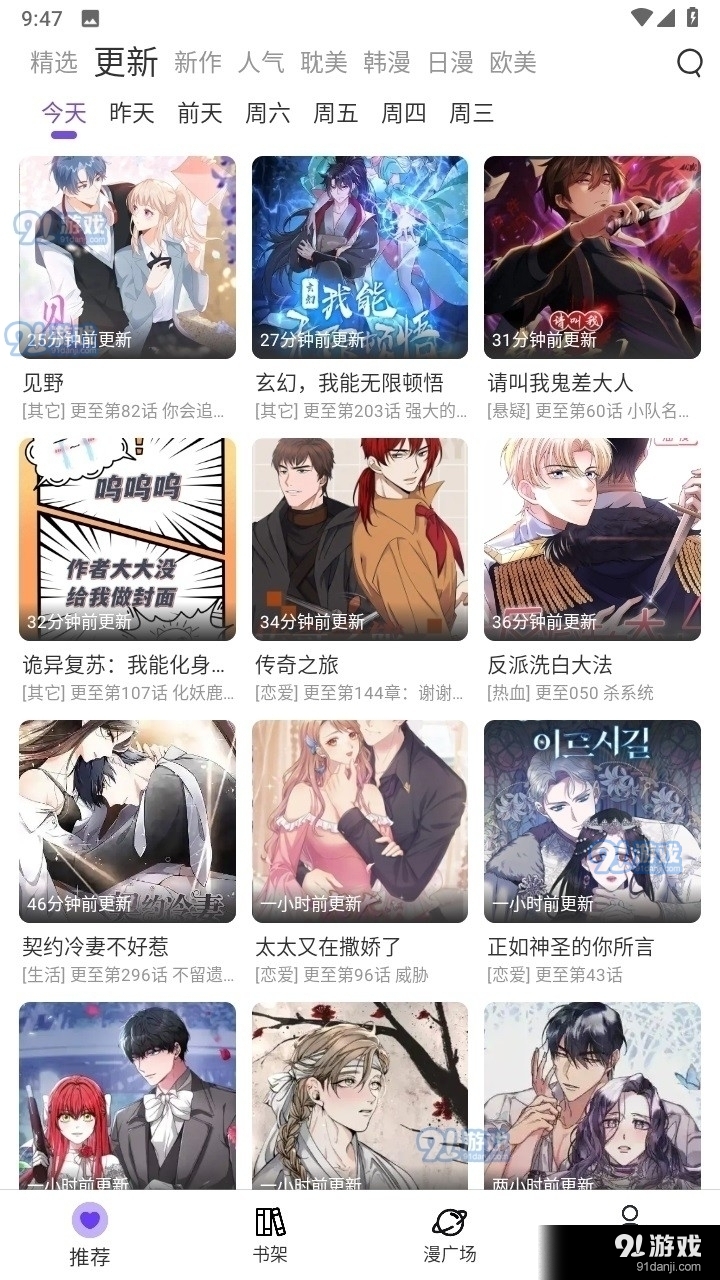Switch to the 韩漫 tab
This screenshot has width=720, height=1280.
click(385, 62)
